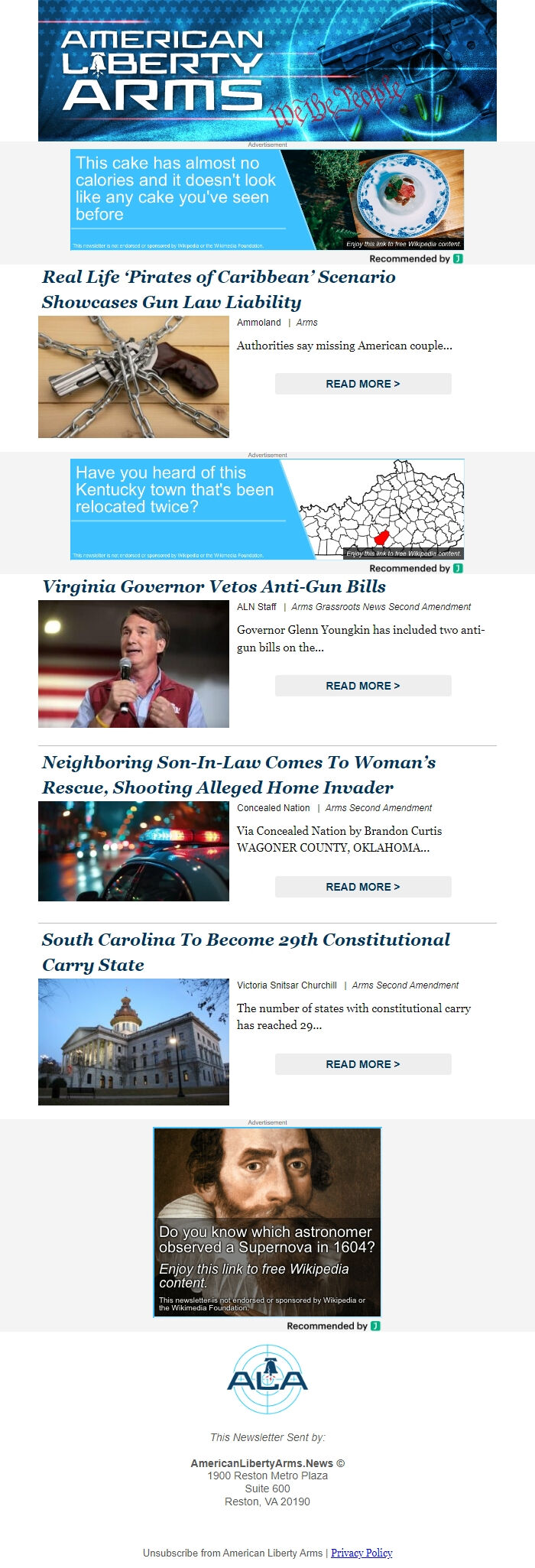Viewport: 535px width, 1568px height.
Task: Open the astronomer Supernova 1604 ad
Action: (x=267, y=1222)
